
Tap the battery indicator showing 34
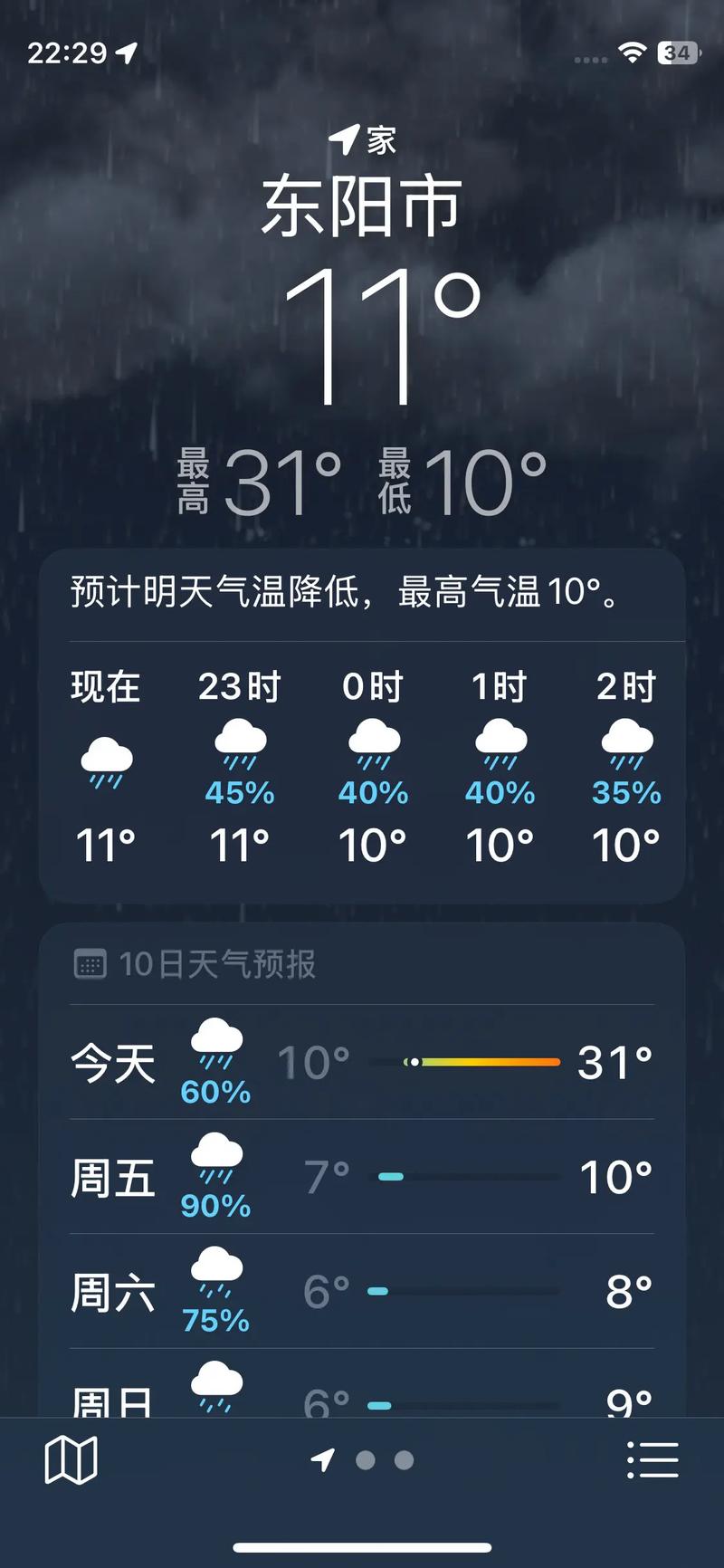675,54
